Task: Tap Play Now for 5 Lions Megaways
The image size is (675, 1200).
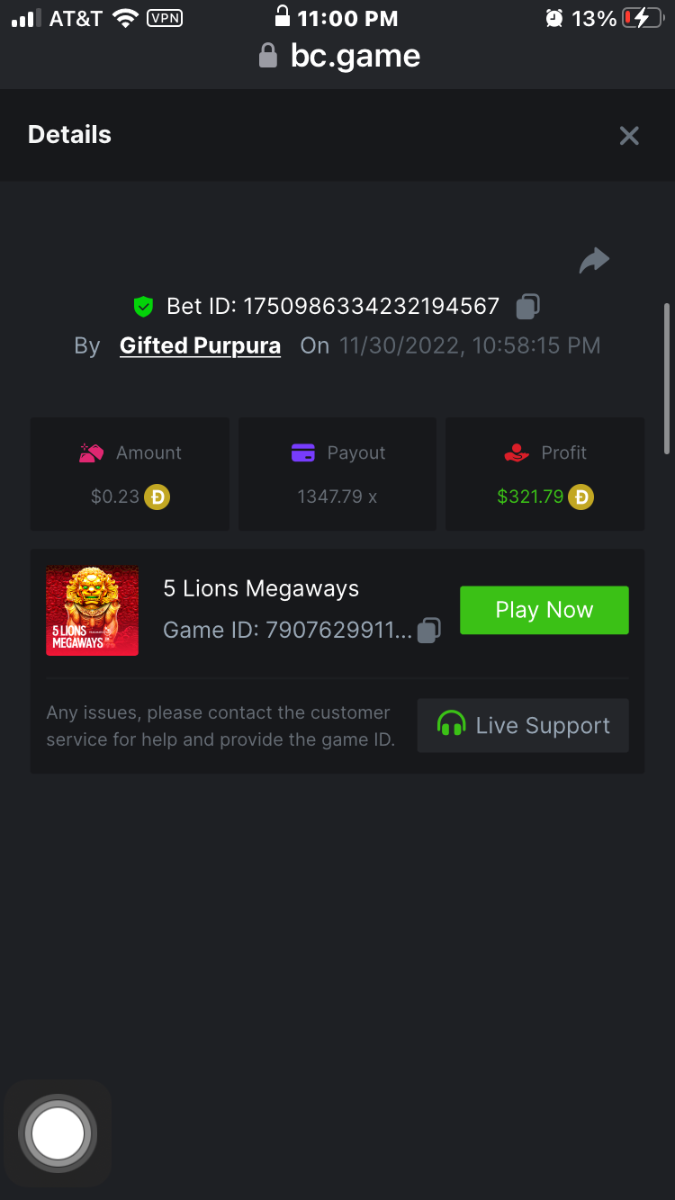Action: pyautogui.click(x=544, y=610)
